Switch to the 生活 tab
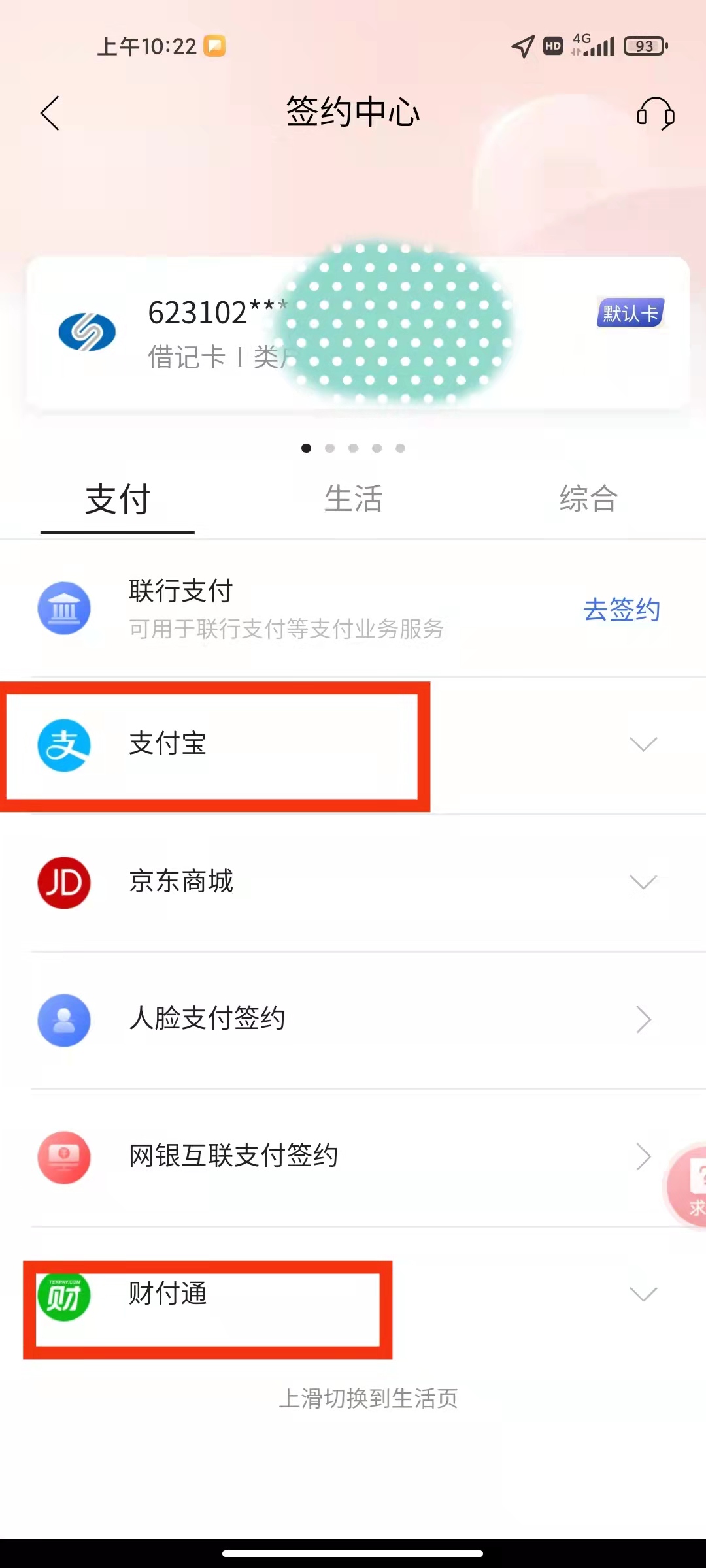The height and width of the screenshot is (1568, 706). pyautogui.click(x=353, y=499)
